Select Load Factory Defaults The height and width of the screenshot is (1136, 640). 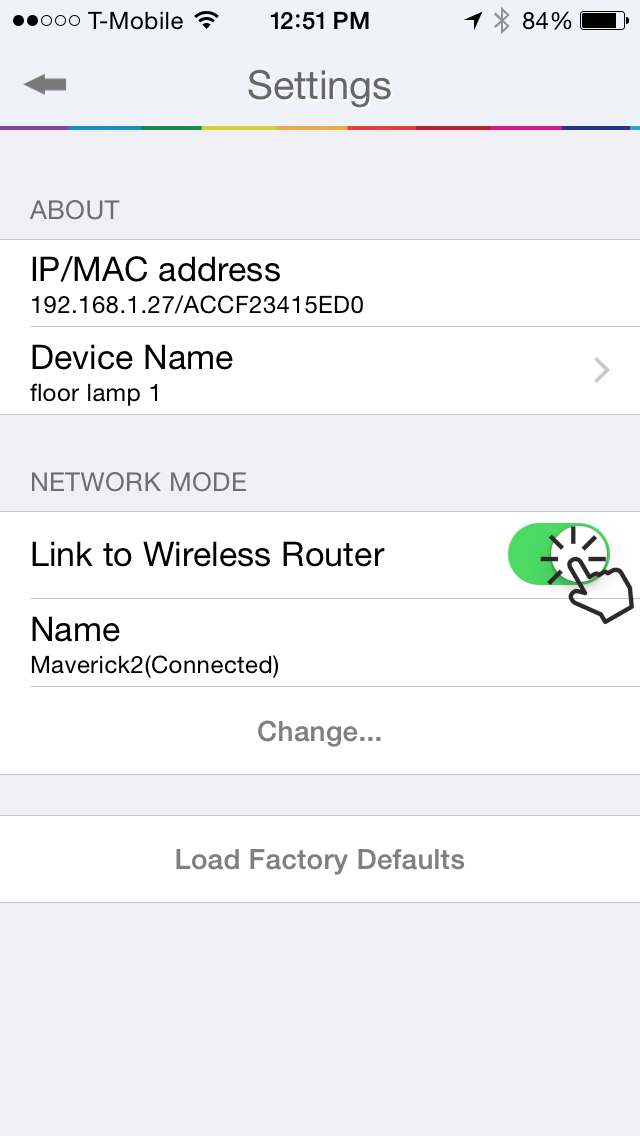320,859
